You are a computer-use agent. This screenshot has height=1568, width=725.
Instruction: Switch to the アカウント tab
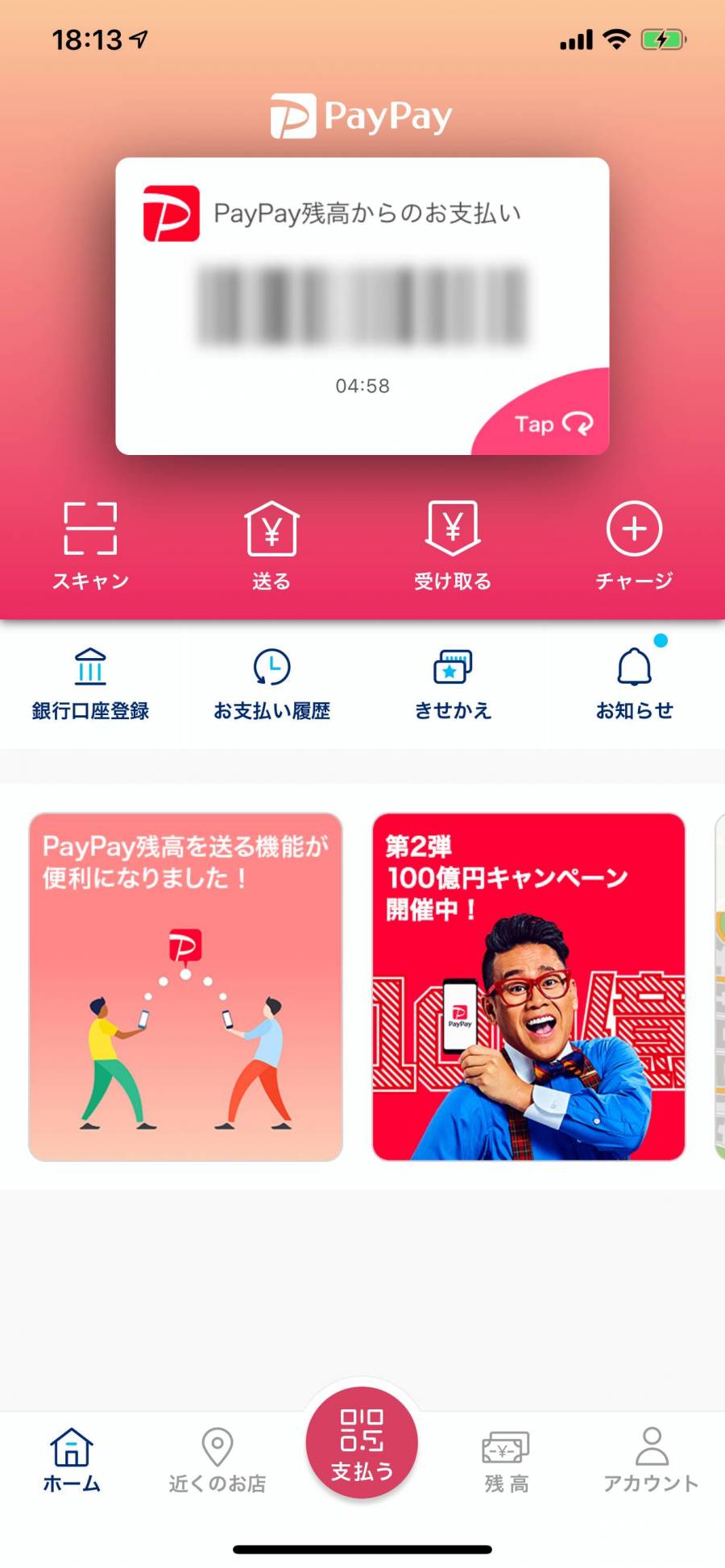point(651,1459)
